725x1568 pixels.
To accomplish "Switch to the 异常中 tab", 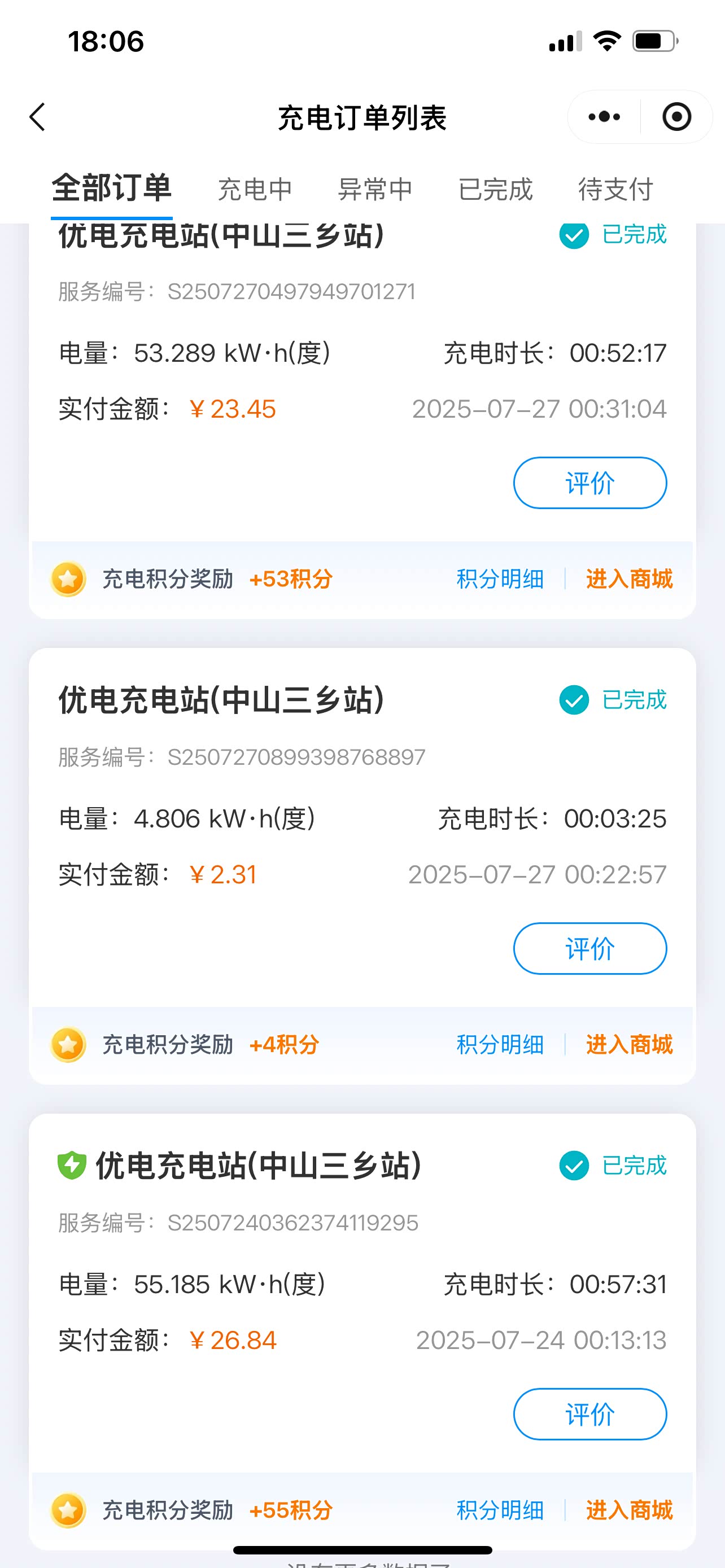I will click(x=375, y=189).
